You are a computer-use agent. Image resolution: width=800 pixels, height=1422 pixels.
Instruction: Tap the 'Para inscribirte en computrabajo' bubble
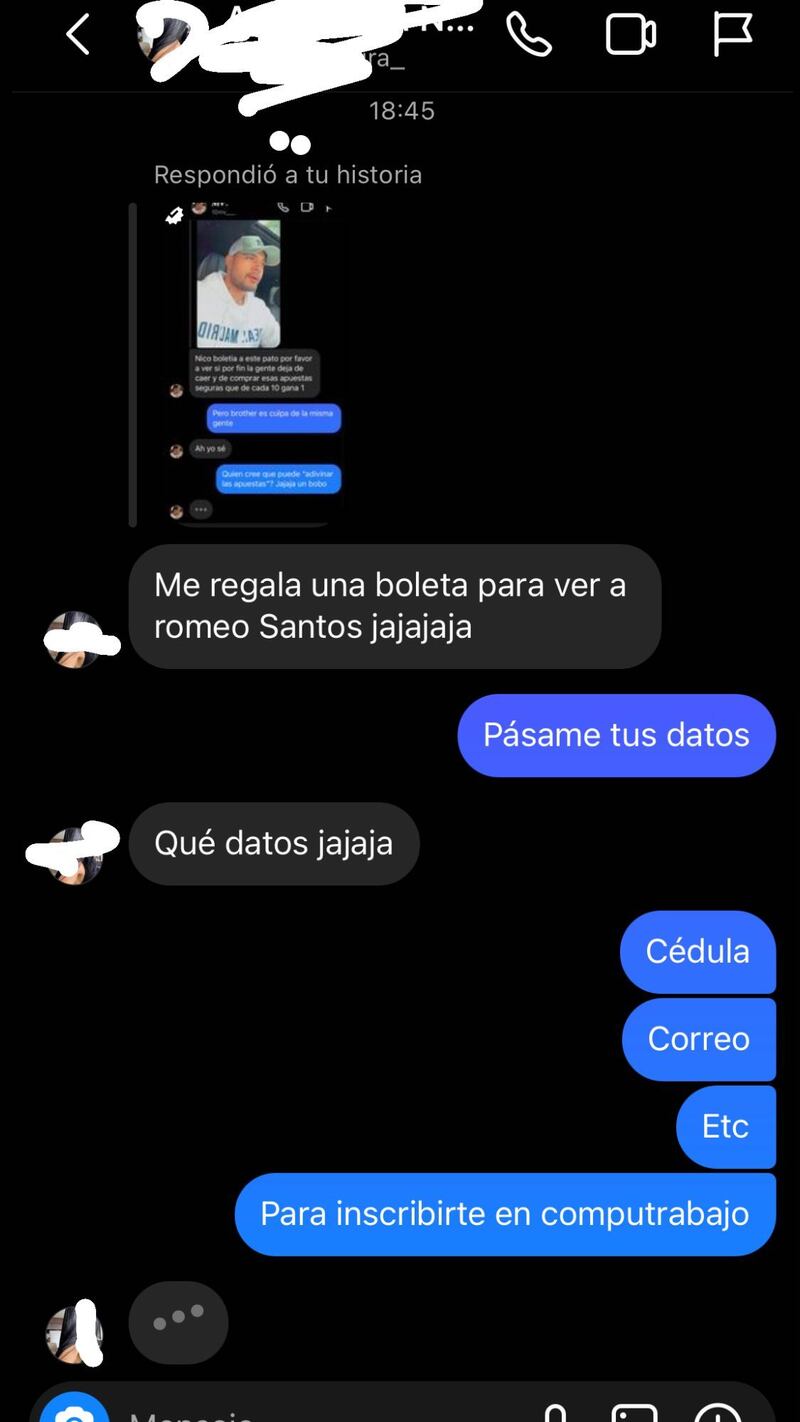(x=505, y=1213)
